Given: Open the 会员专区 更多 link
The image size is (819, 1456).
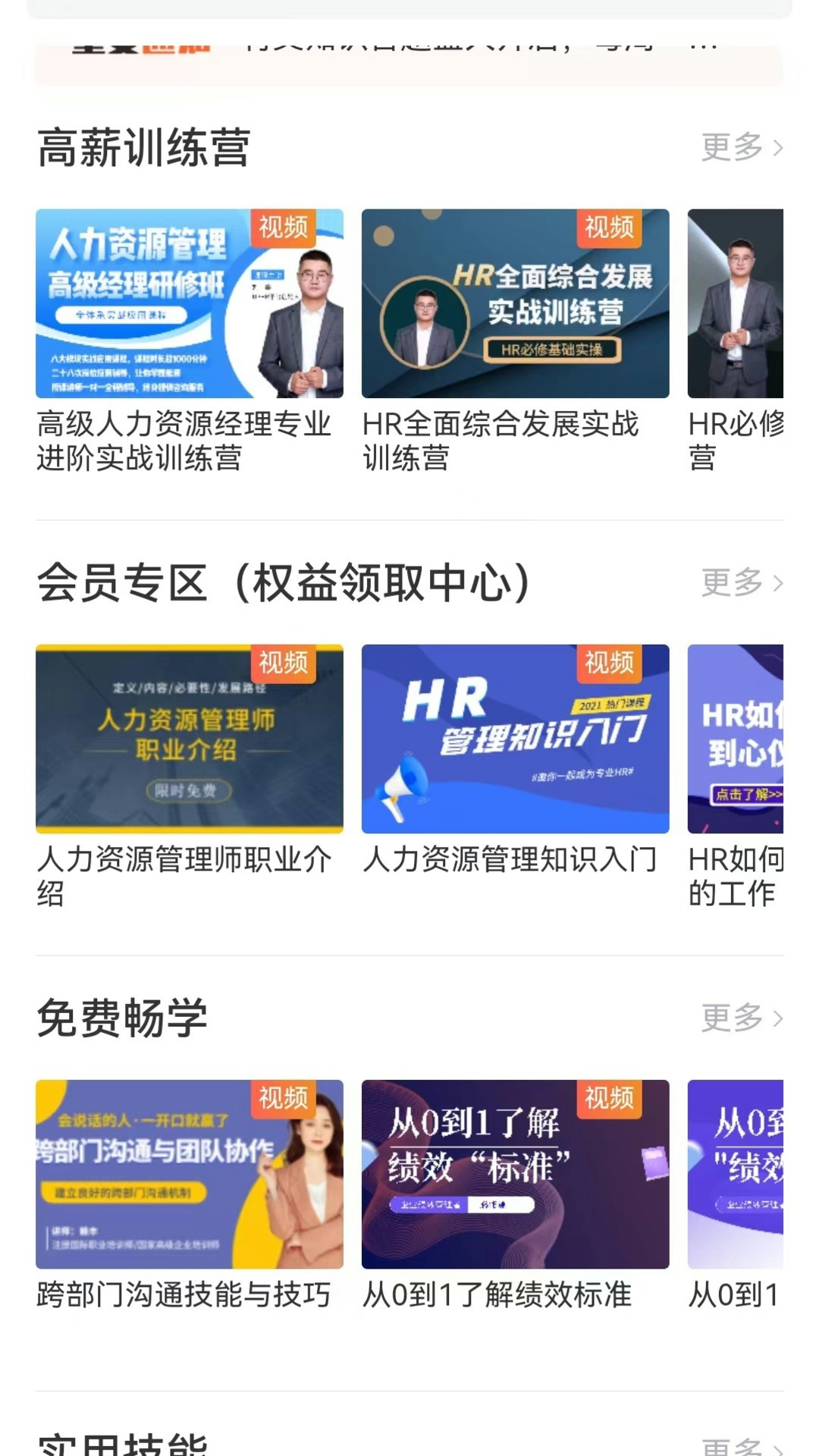Looking at the screenshot, I should point(732,584).
